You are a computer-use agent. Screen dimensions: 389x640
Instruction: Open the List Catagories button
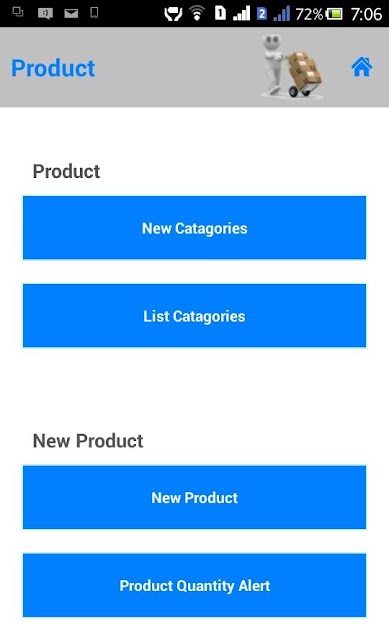click(194, 316)
